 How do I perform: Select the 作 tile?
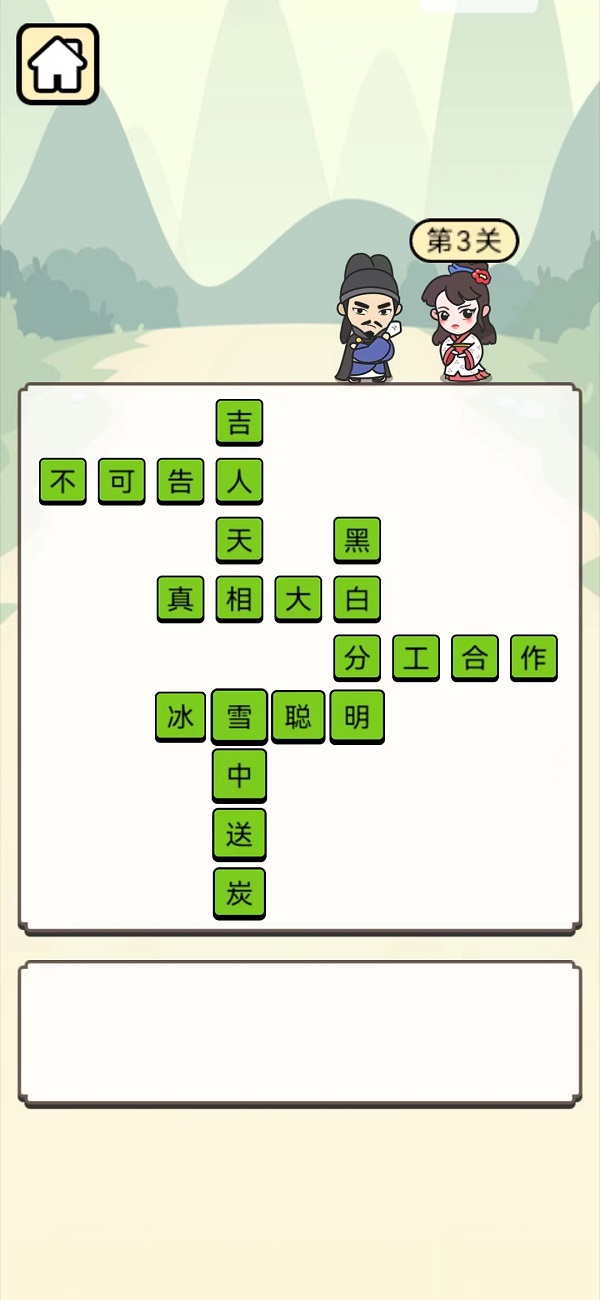pos(533,658)
